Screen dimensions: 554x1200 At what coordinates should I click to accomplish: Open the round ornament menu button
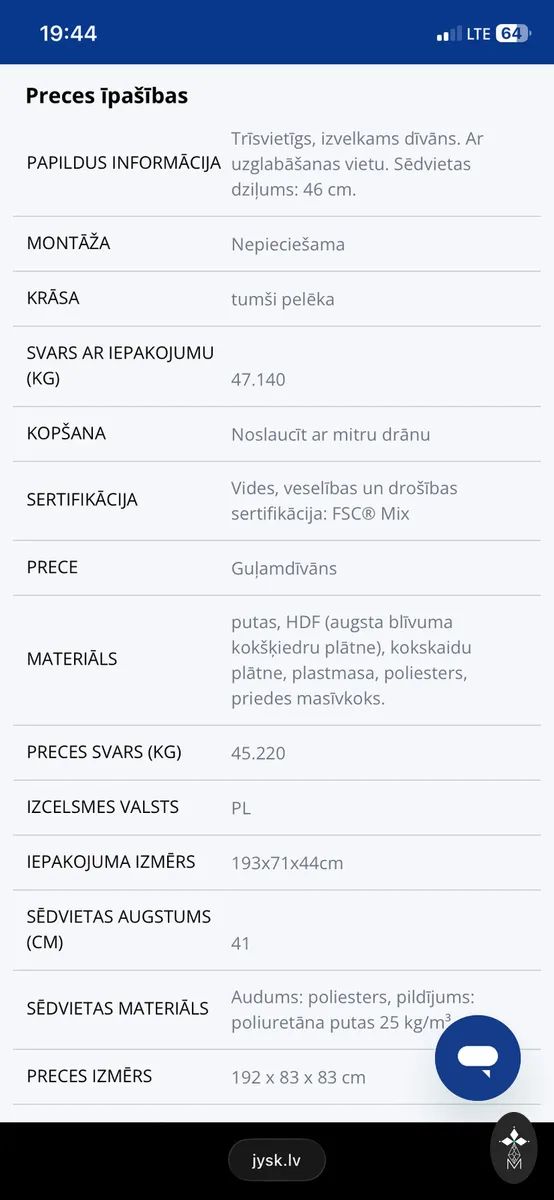514,1148
